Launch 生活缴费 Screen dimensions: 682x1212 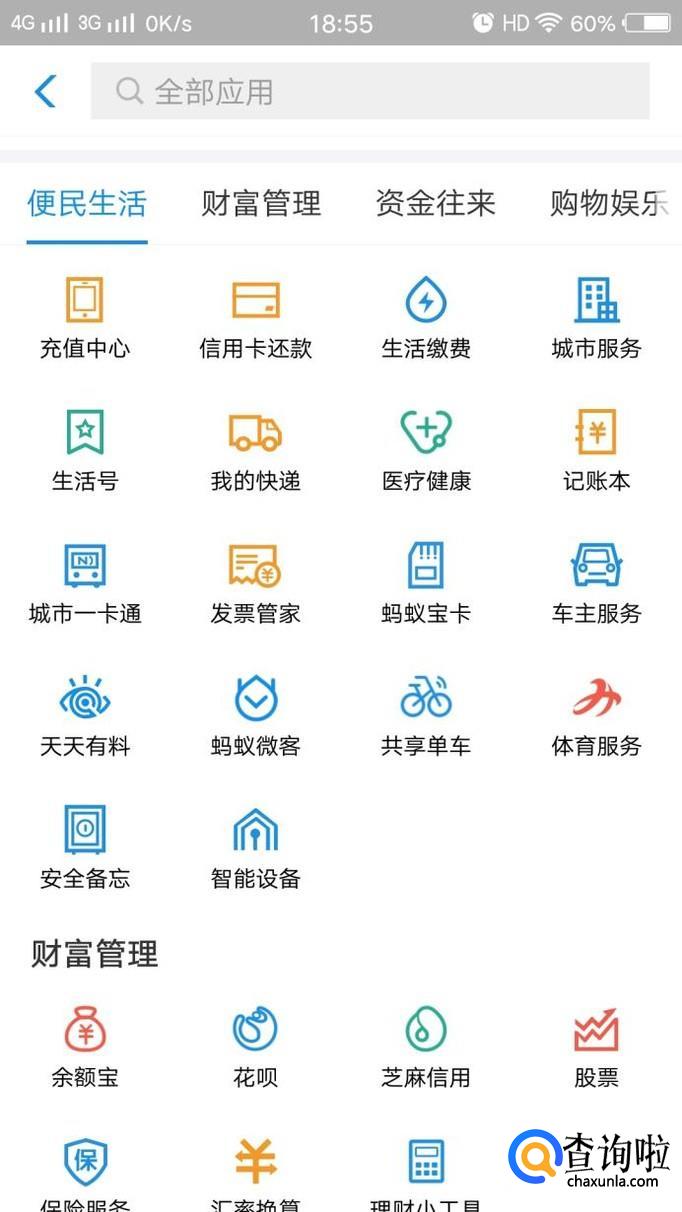click(x=426, y=317)
